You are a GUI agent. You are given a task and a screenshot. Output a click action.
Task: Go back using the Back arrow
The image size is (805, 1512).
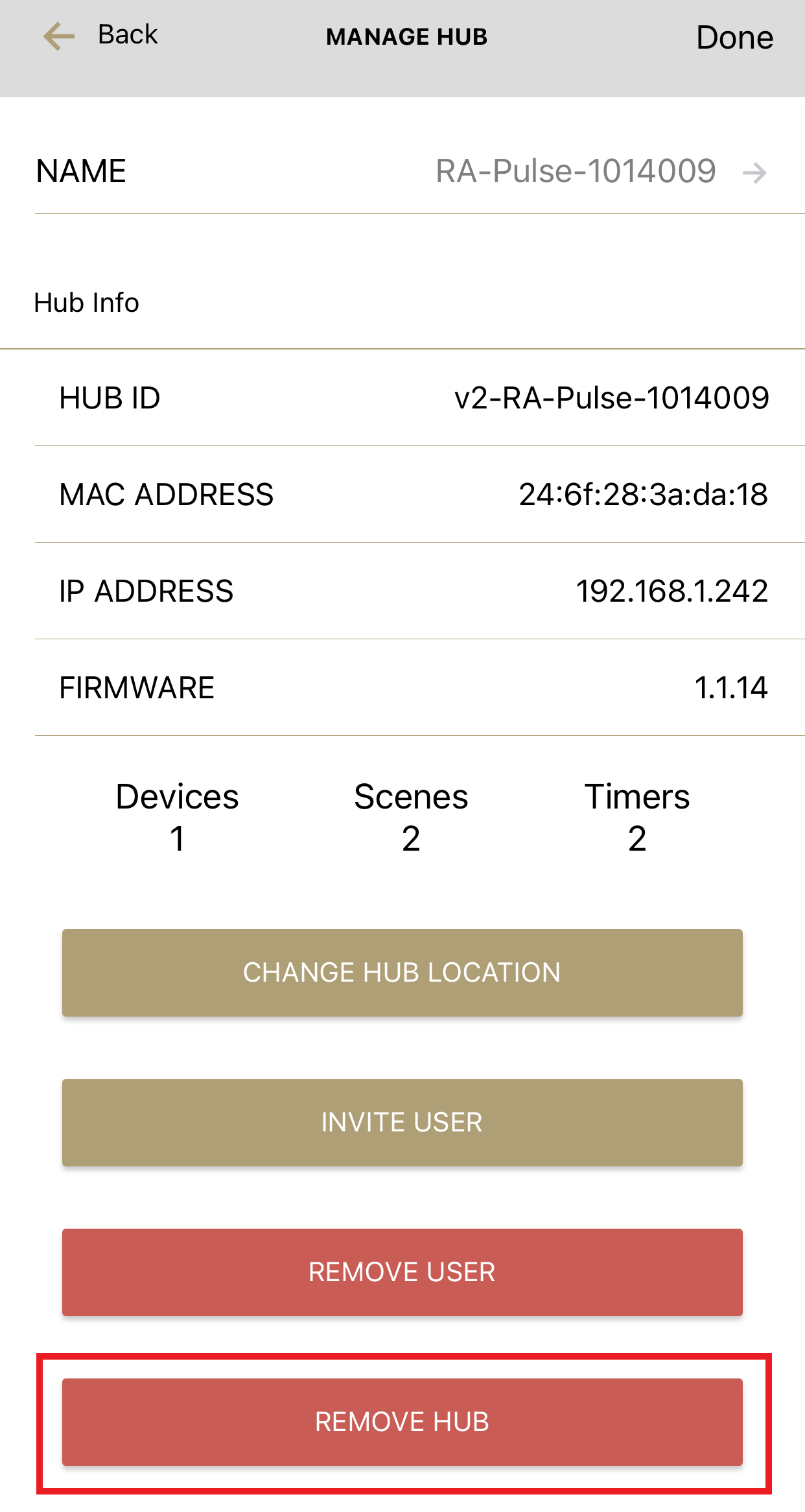click(60, 36)
